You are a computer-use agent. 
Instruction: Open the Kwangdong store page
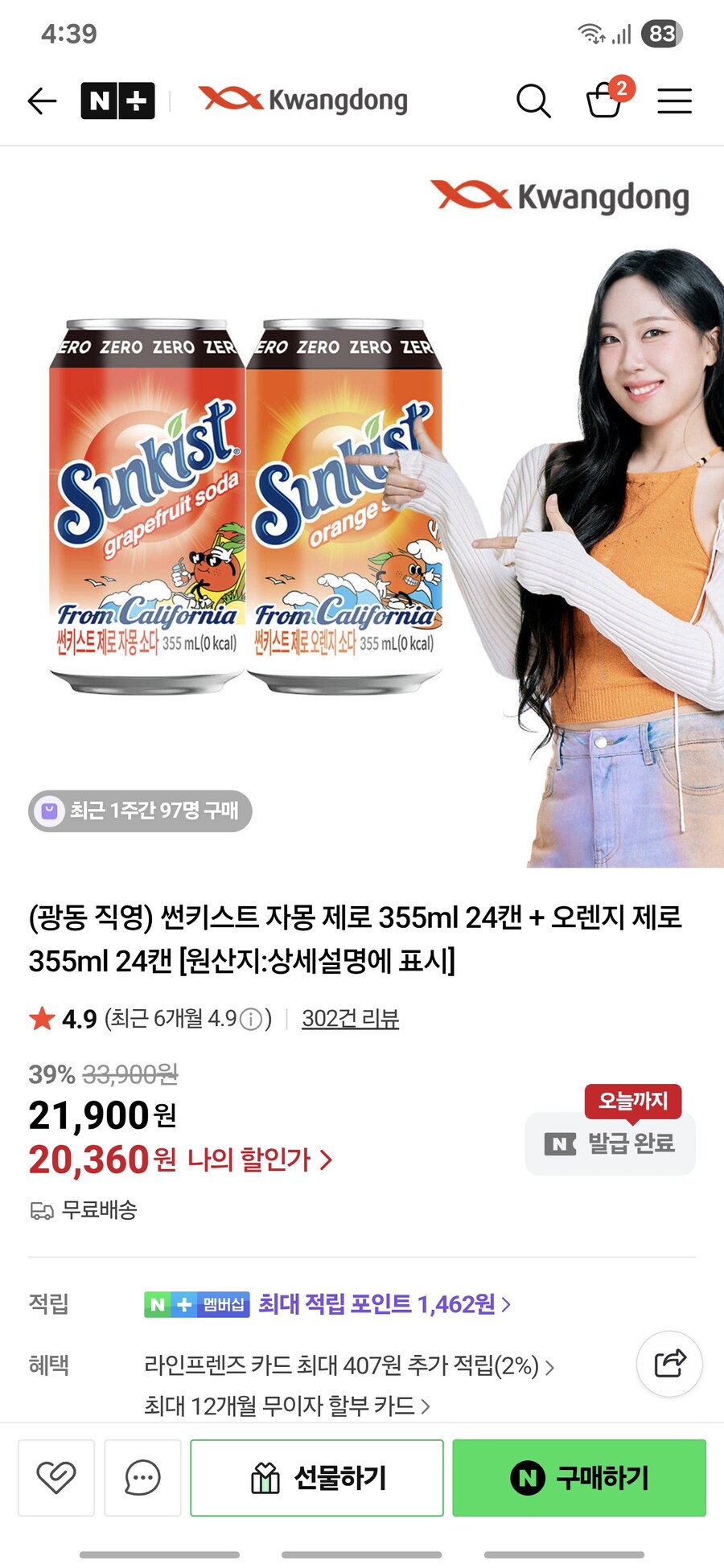point(304,101)
